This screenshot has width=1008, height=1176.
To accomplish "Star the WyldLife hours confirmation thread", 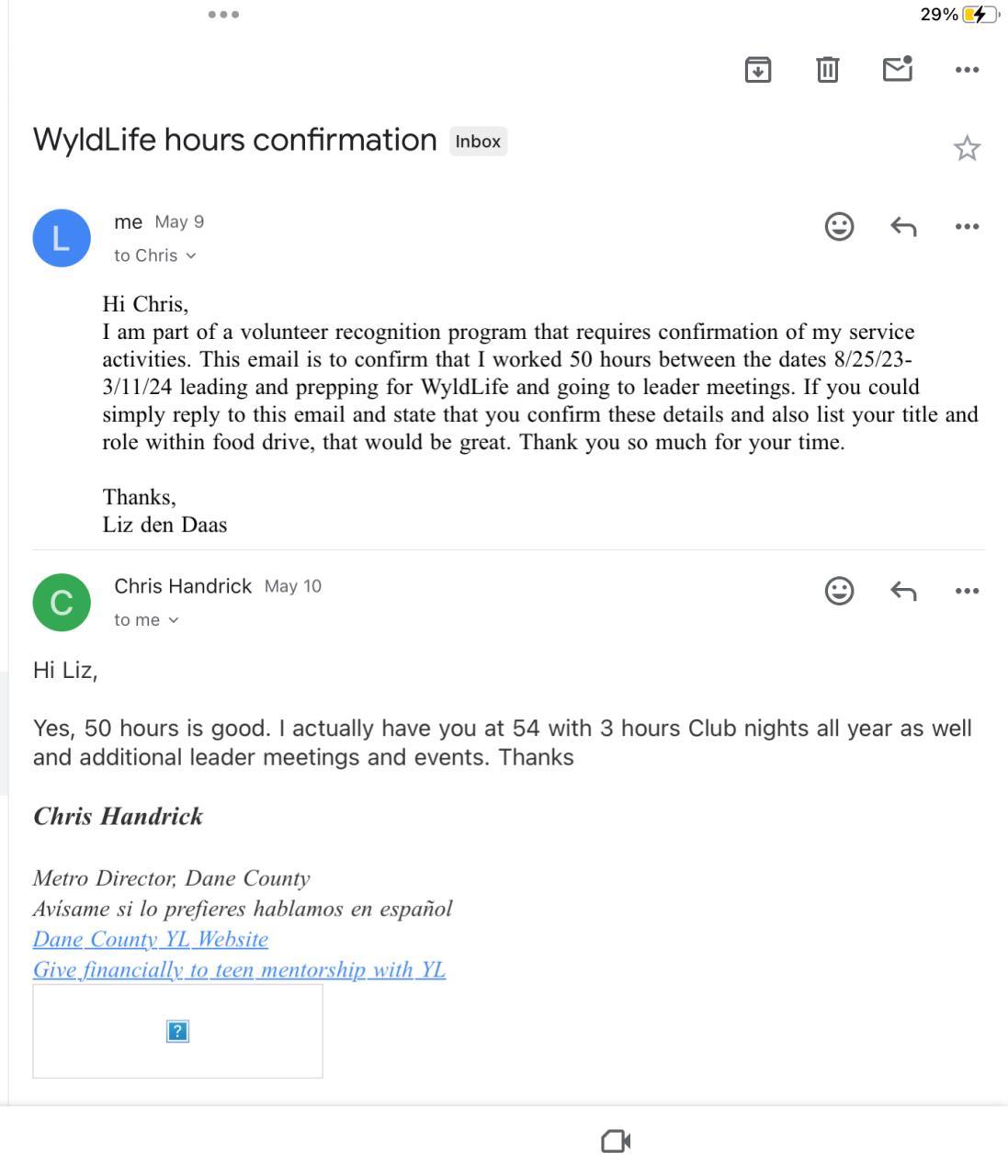I will click(967, 149).
